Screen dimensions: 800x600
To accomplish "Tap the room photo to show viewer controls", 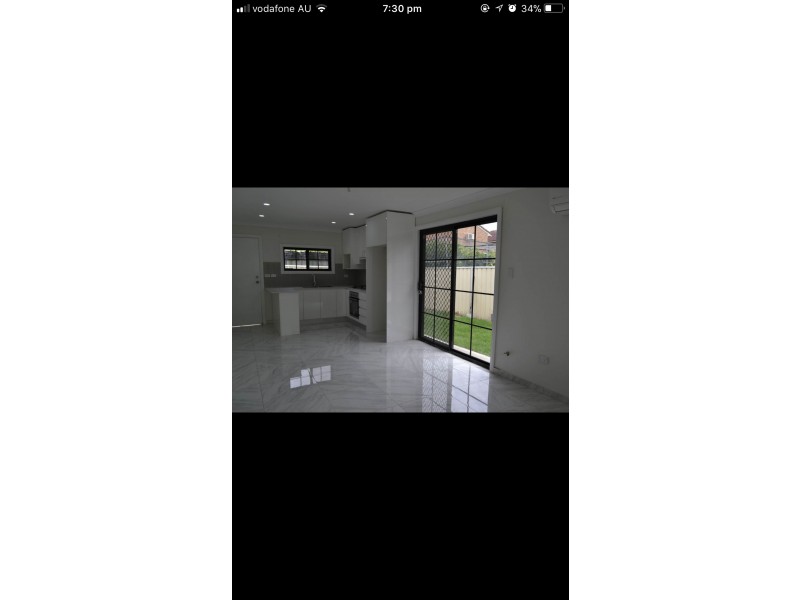I will pos(400,300).
